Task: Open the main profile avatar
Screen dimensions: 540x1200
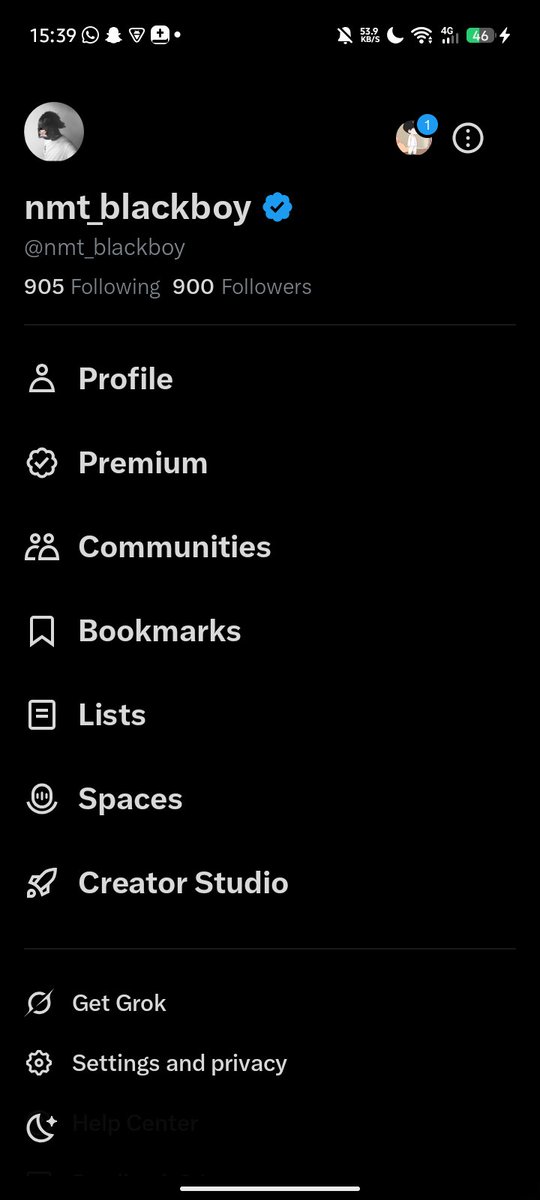Action: [x=54, y=132]
